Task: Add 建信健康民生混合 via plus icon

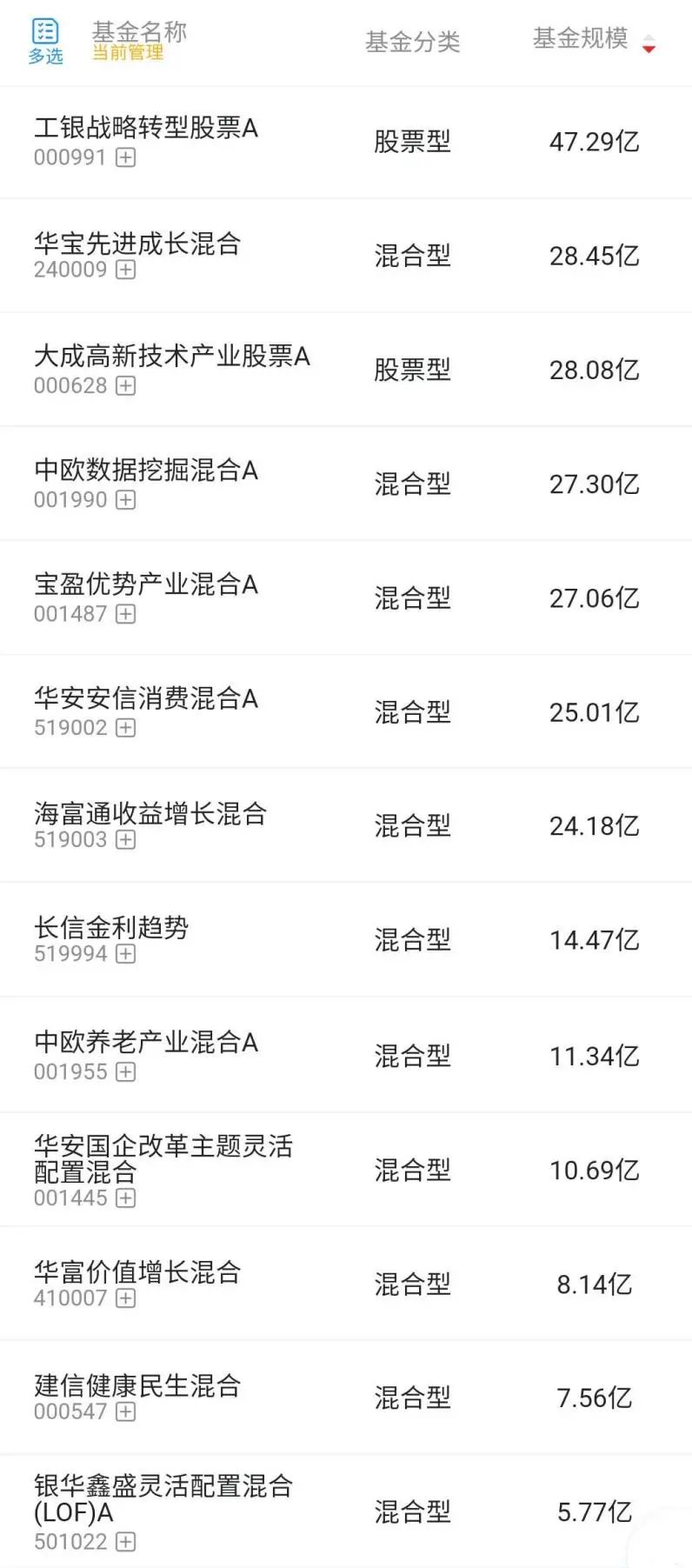Action: coord(126,1411)
